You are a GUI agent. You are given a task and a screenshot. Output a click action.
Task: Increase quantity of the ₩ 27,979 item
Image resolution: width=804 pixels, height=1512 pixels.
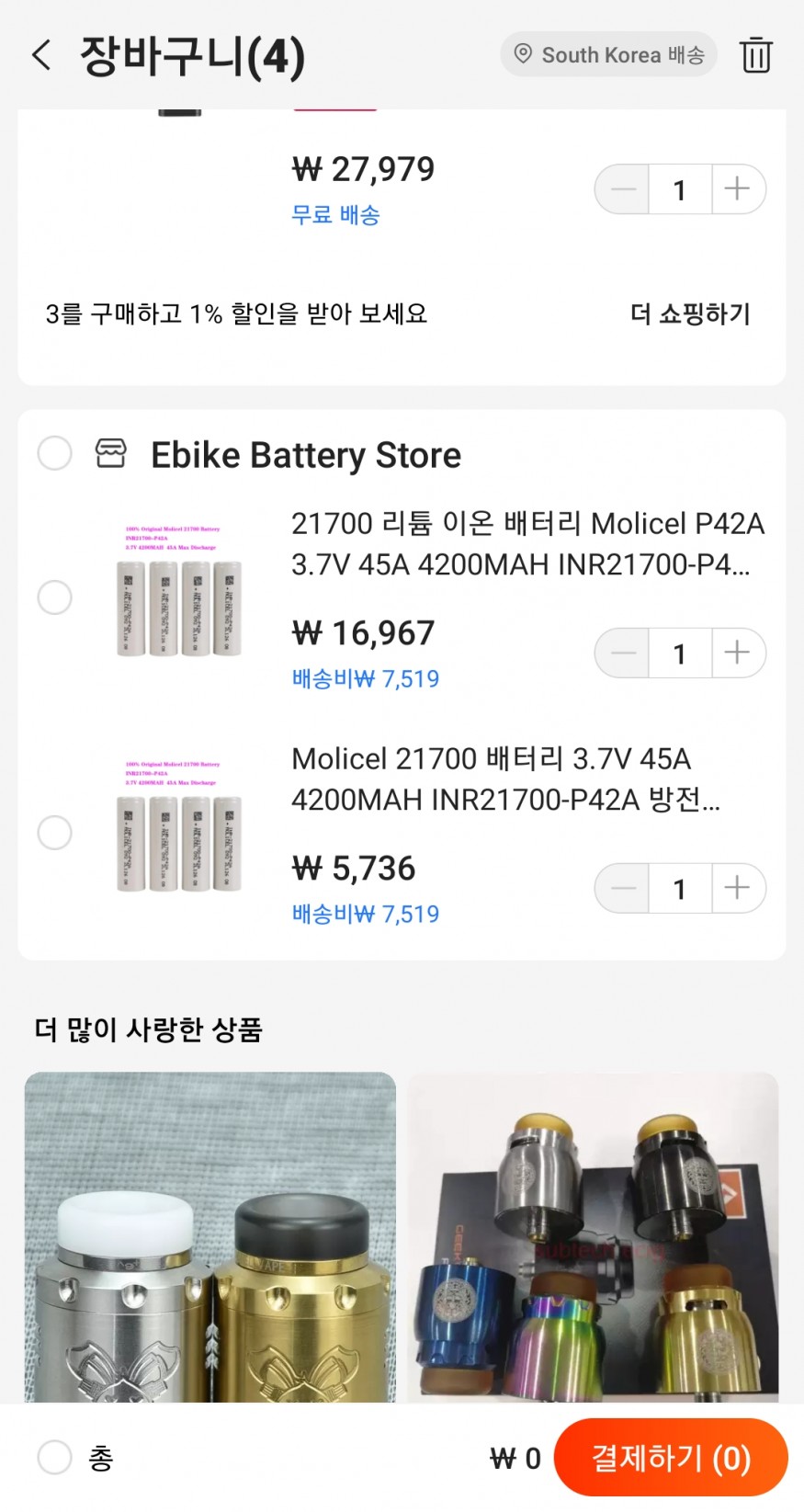coord(737,189)
